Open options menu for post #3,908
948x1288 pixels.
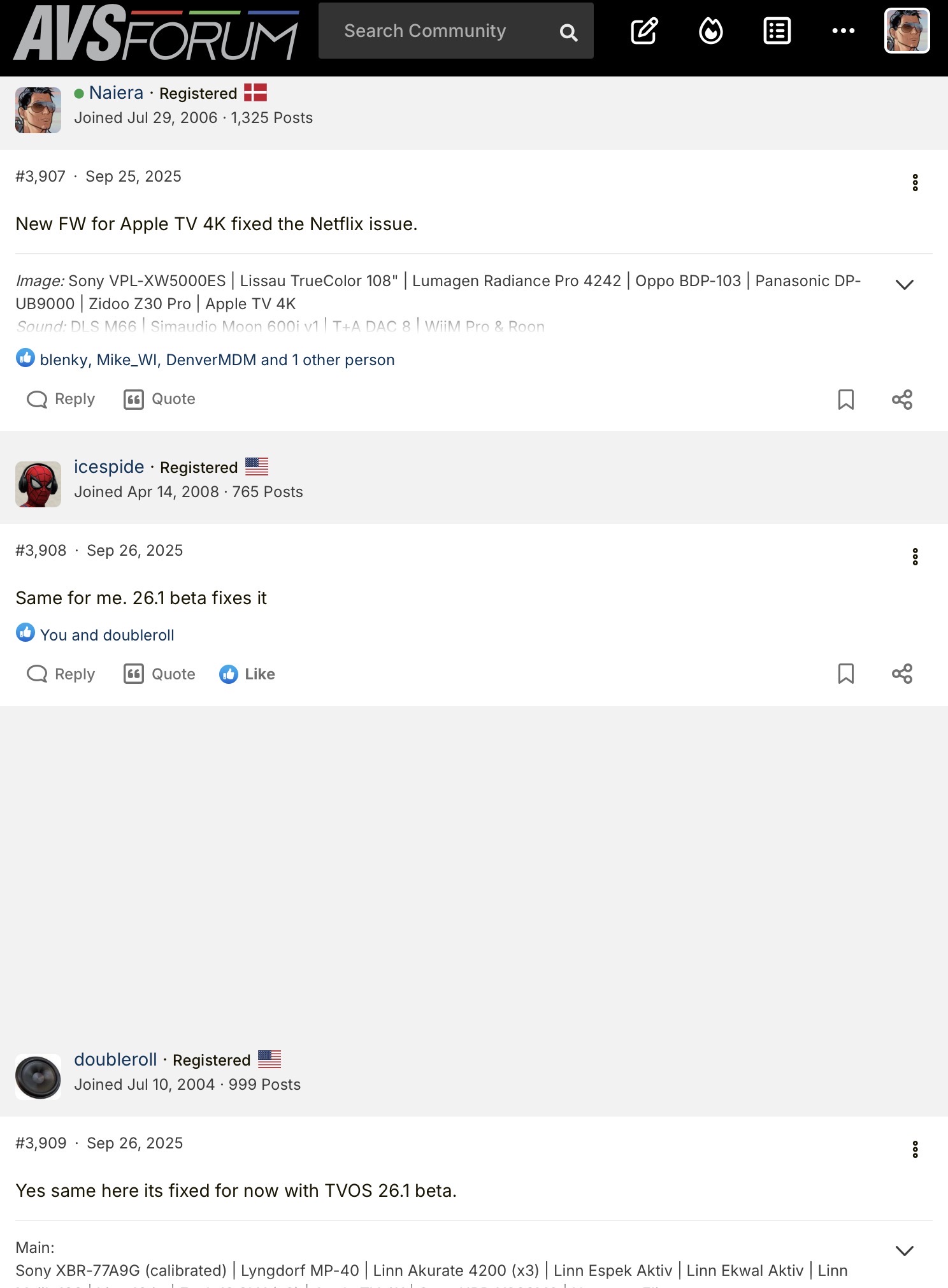pyautogui.click(x=915, y=557)
